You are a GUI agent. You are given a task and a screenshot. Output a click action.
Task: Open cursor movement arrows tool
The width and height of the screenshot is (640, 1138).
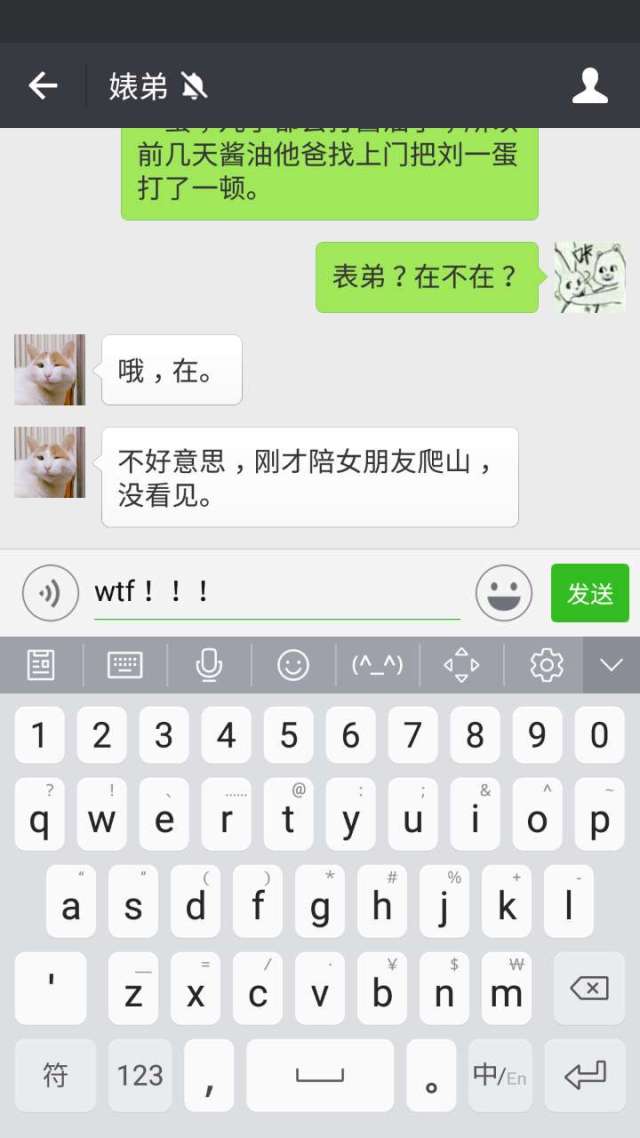(461, 664)
